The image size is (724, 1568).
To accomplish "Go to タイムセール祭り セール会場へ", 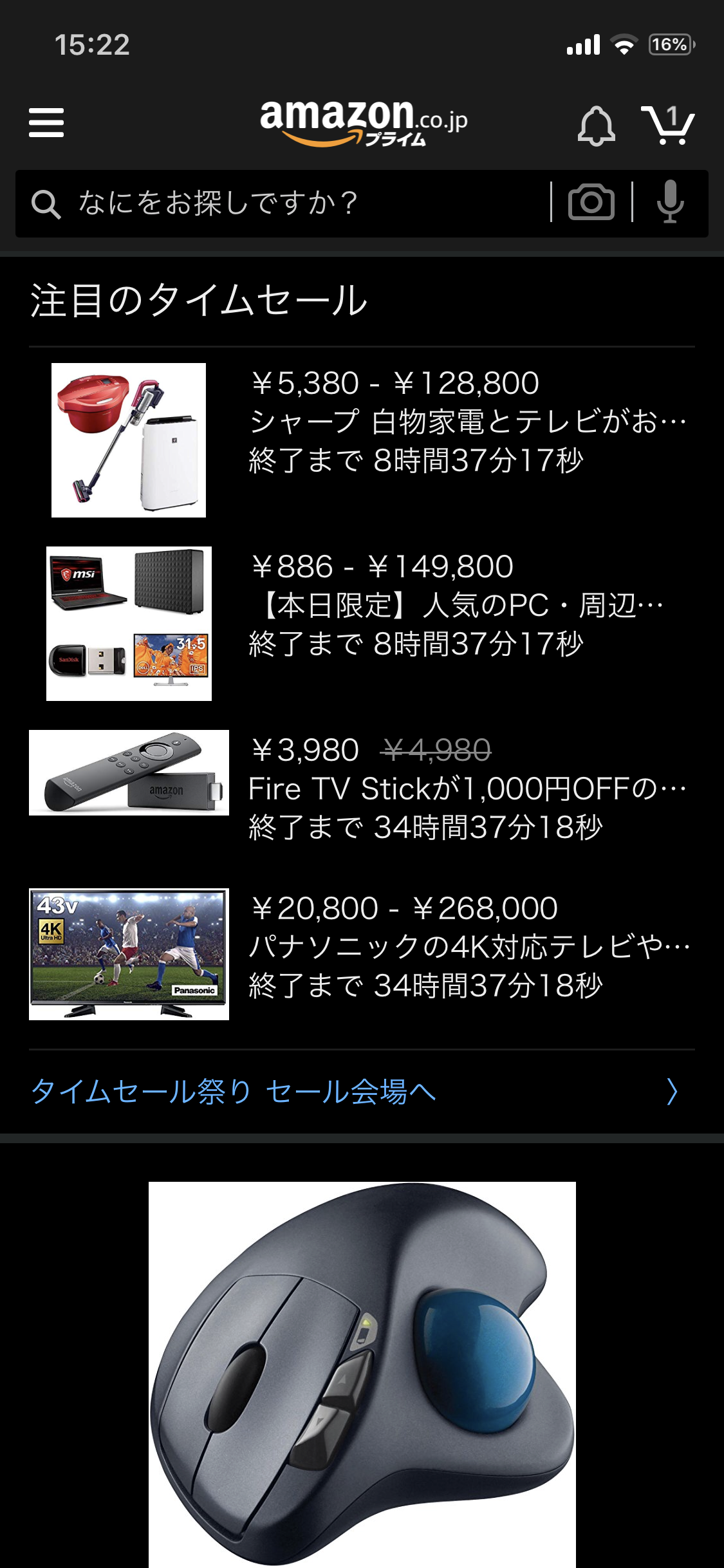I will tap(354, 1092).
